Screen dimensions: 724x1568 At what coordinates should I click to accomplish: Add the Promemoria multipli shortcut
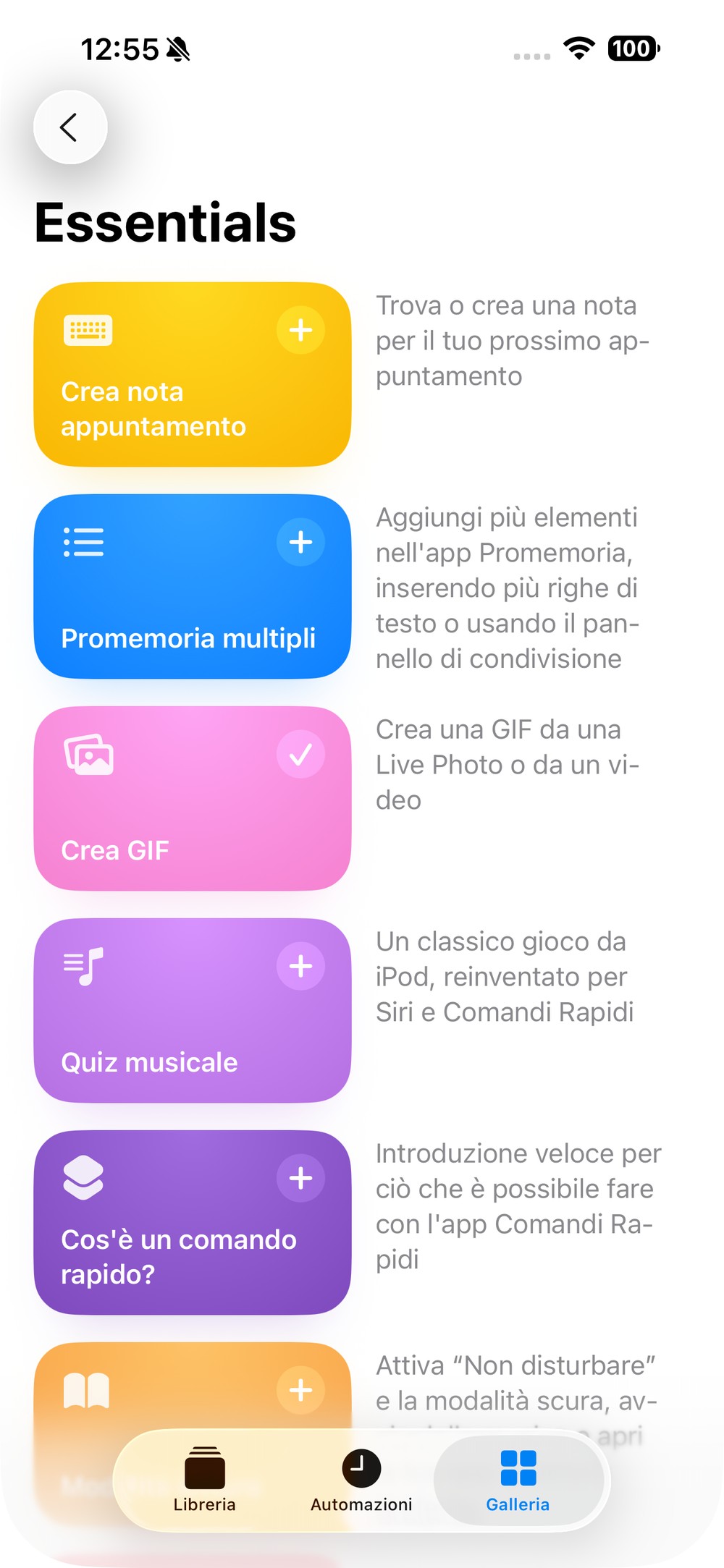[x=300, y=542]
